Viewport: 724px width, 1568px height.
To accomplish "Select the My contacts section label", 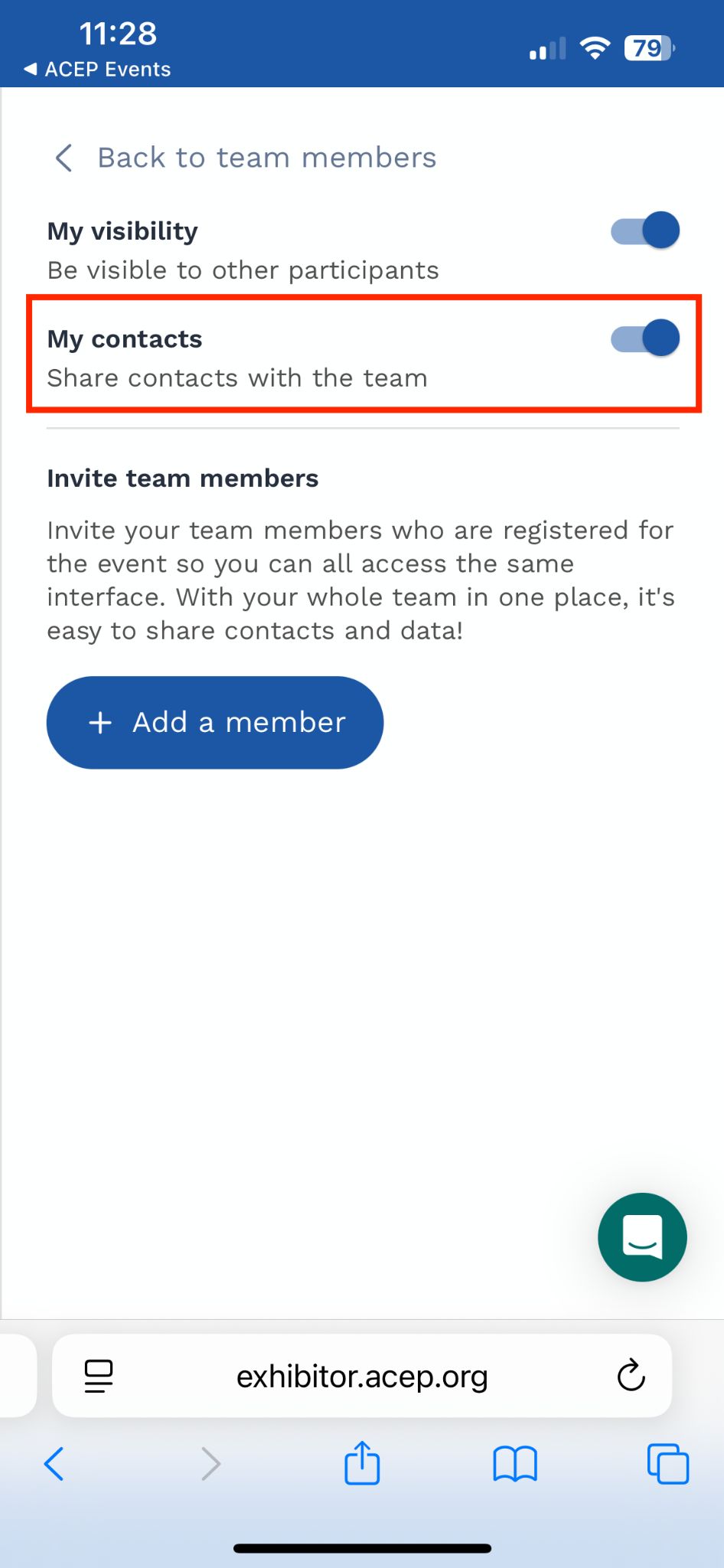I will [x=124, y=338].
